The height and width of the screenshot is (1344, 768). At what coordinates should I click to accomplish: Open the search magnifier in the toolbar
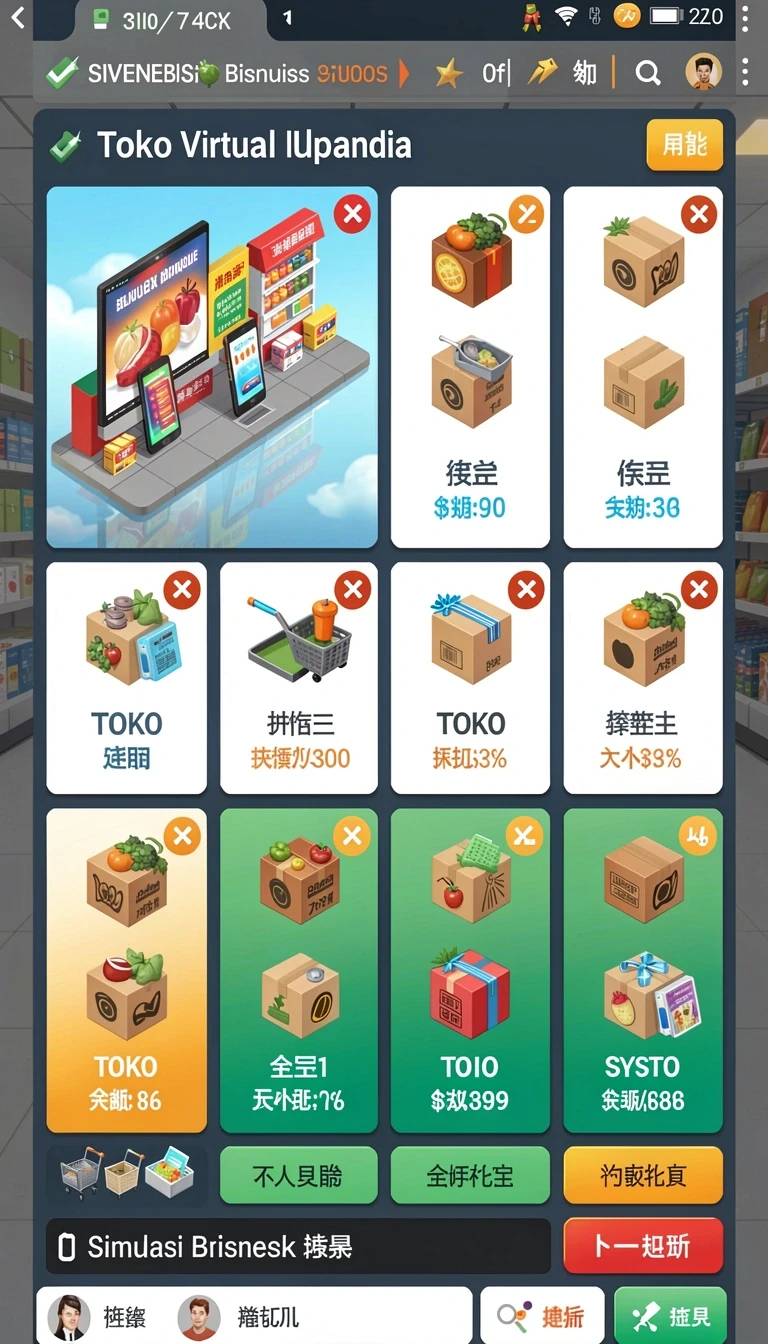click(x=648, y=73)
